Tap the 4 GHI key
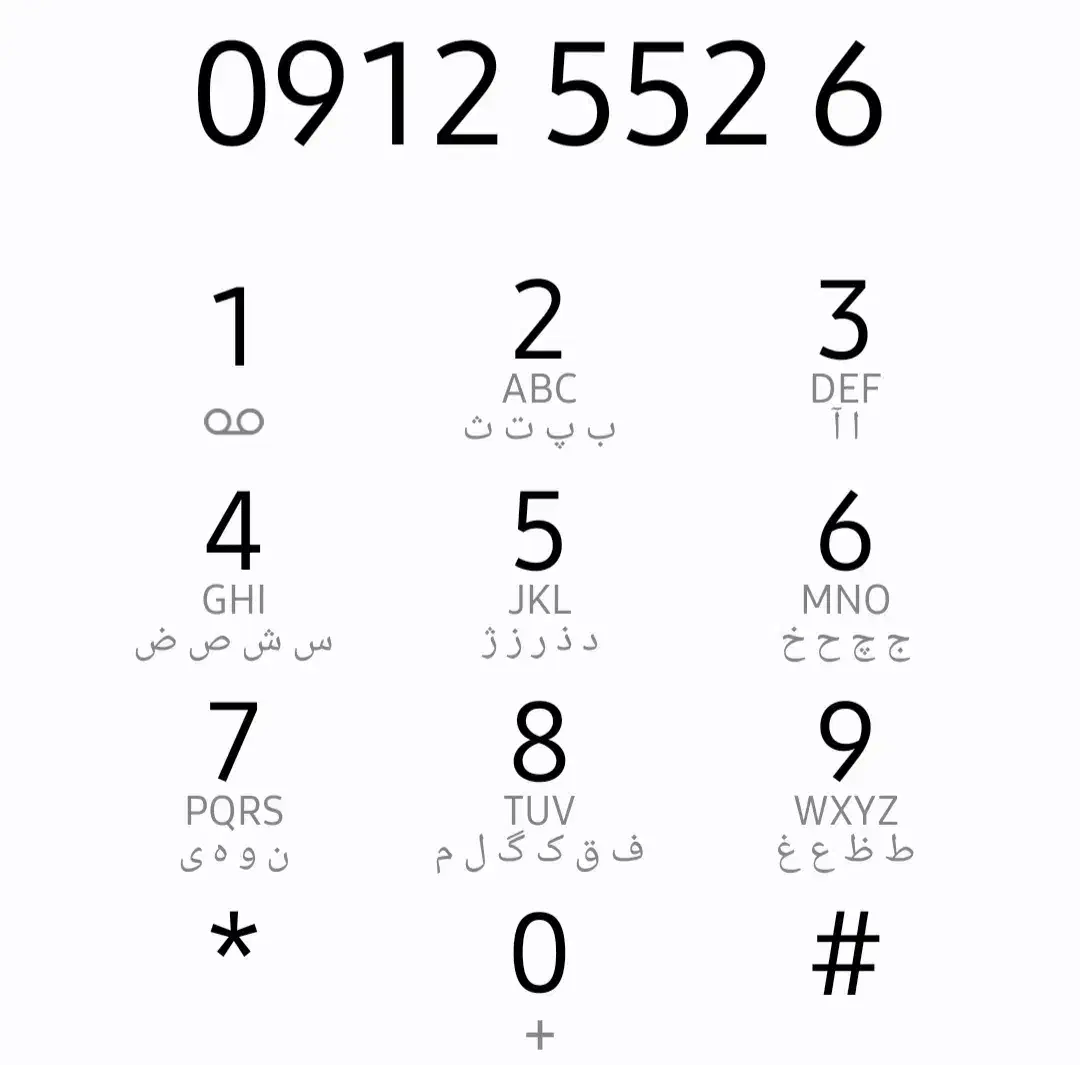The width and height of the screenshot is (1080, 1065). [x=233, y=575]
